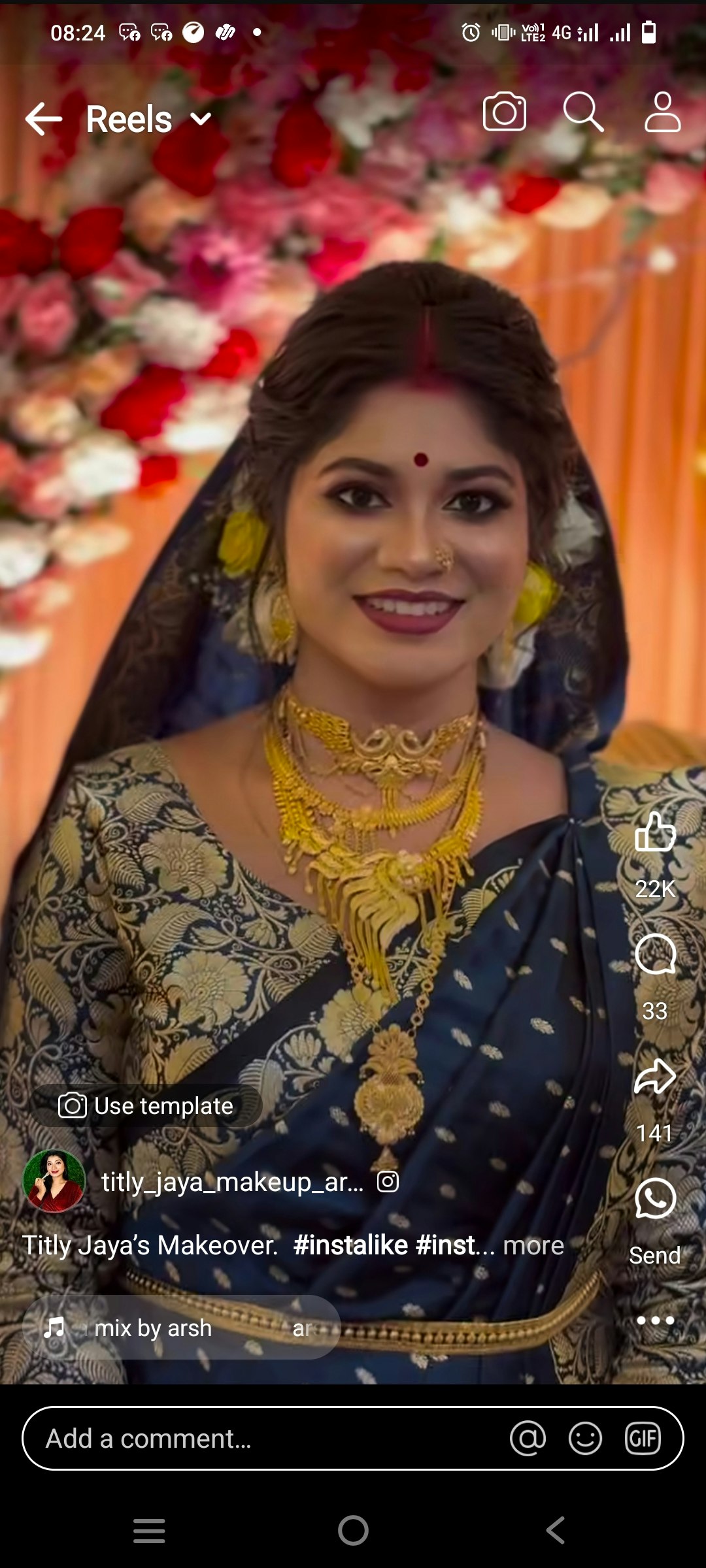Go back using the top-left arrow

[x=42, y=118]
